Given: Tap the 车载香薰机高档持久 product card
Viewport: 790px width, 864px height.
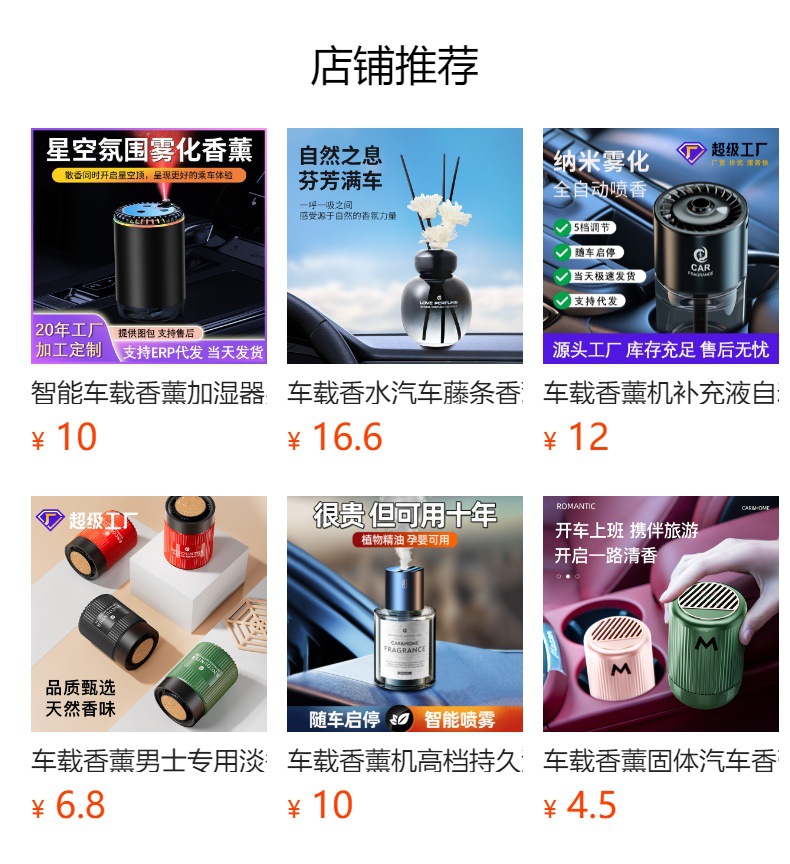Looking at the screenshot, I should [x=404, y=614].
